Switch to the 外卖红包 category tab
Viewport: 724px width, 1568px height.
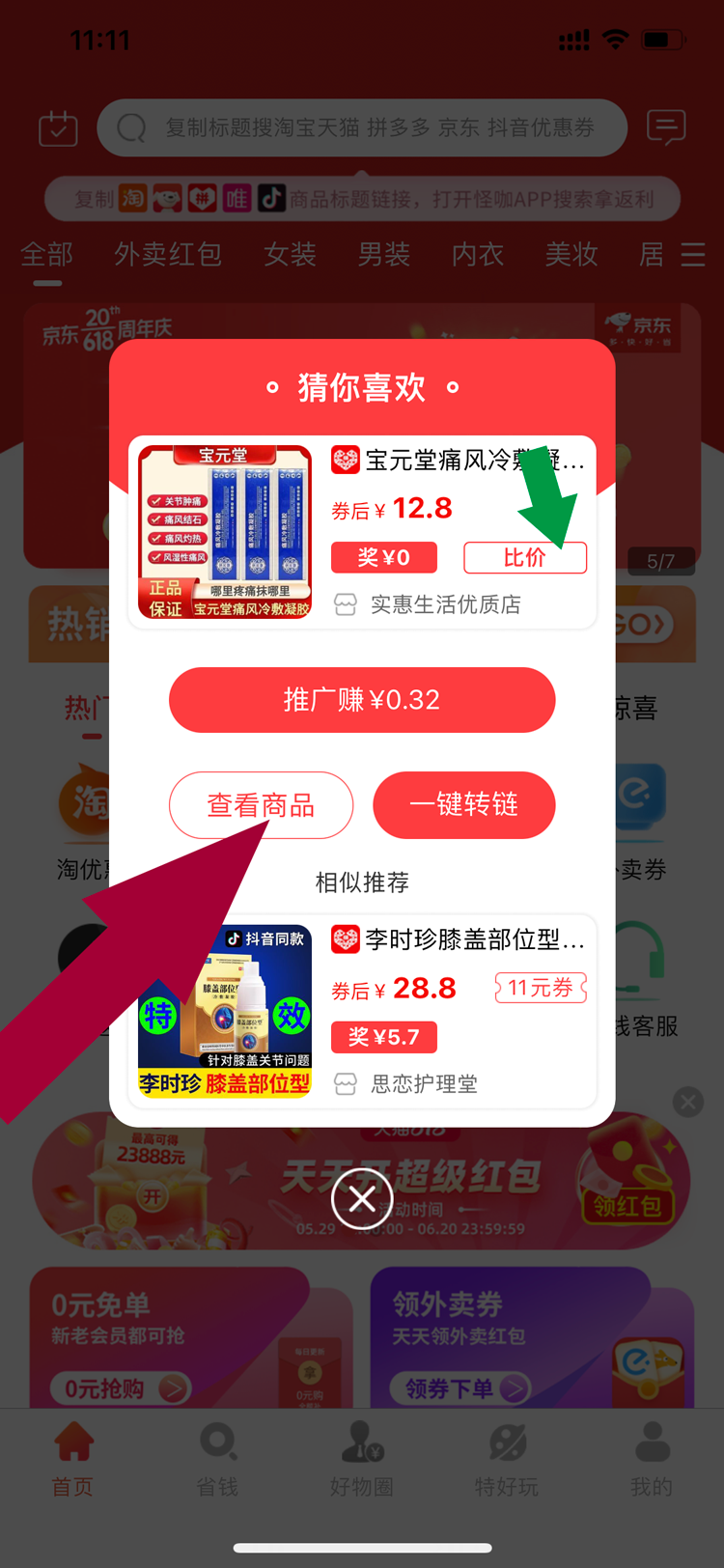click(168, 255)
